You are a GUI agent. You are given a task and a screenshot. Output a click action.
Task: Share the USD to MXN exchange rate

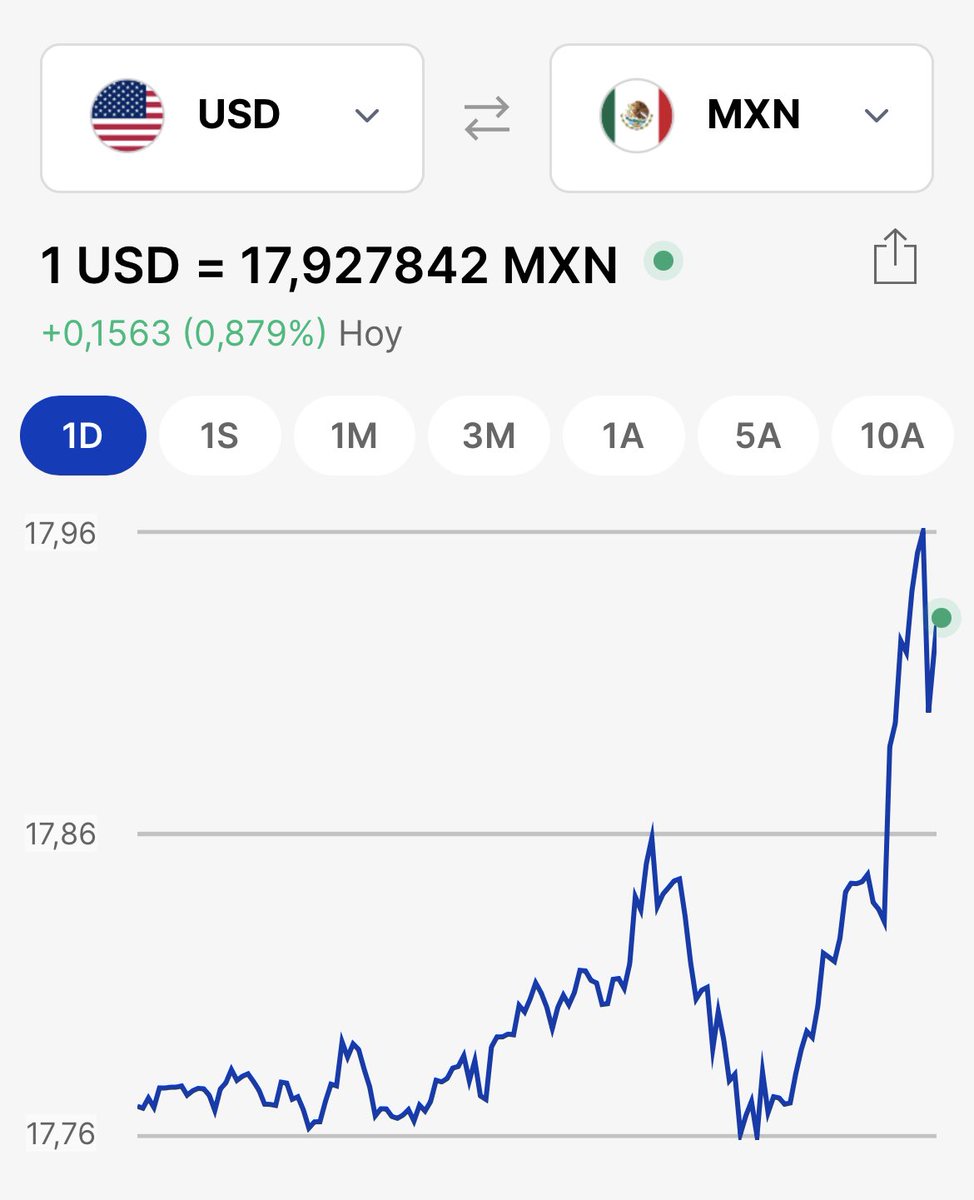tap(894, 257)
